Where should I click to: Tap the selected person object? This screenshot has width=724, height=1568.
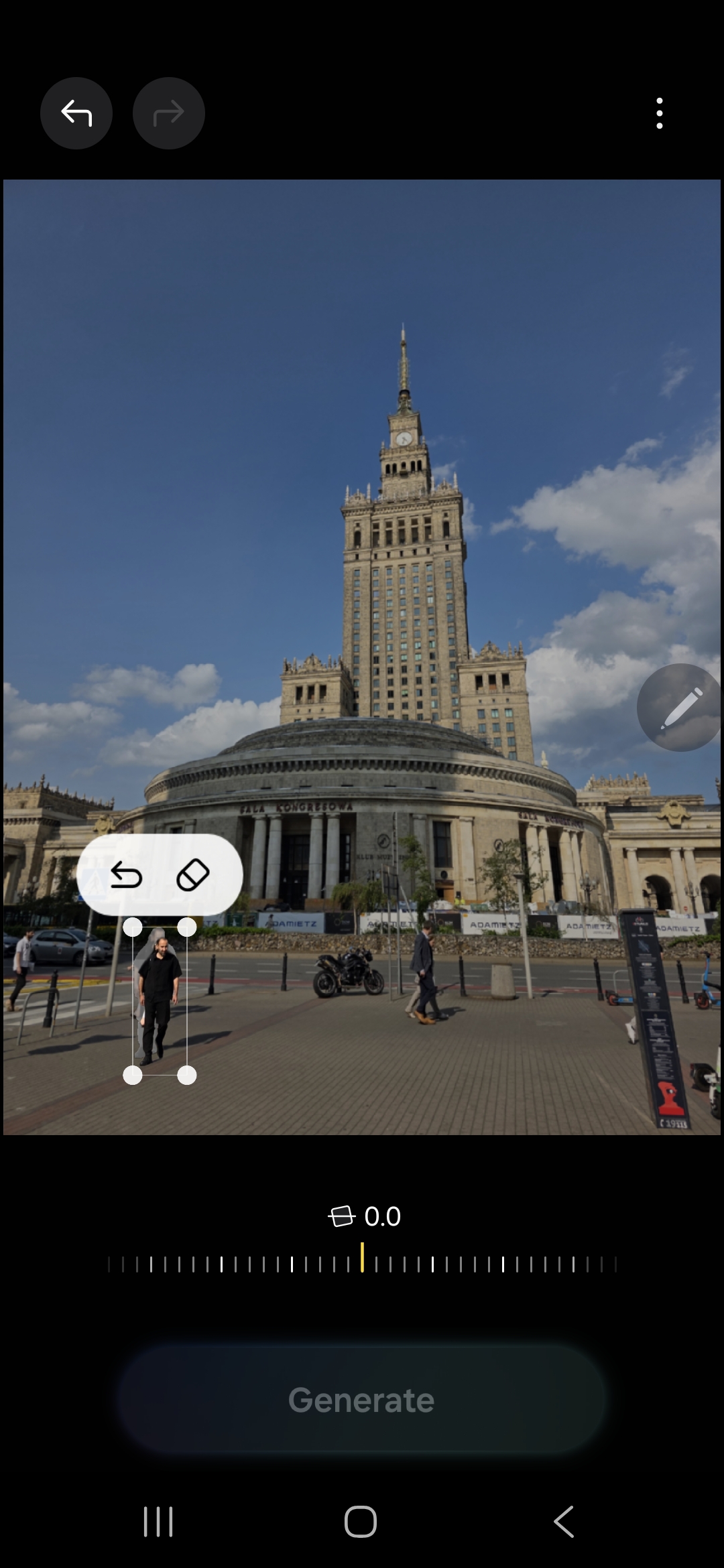160,1001
